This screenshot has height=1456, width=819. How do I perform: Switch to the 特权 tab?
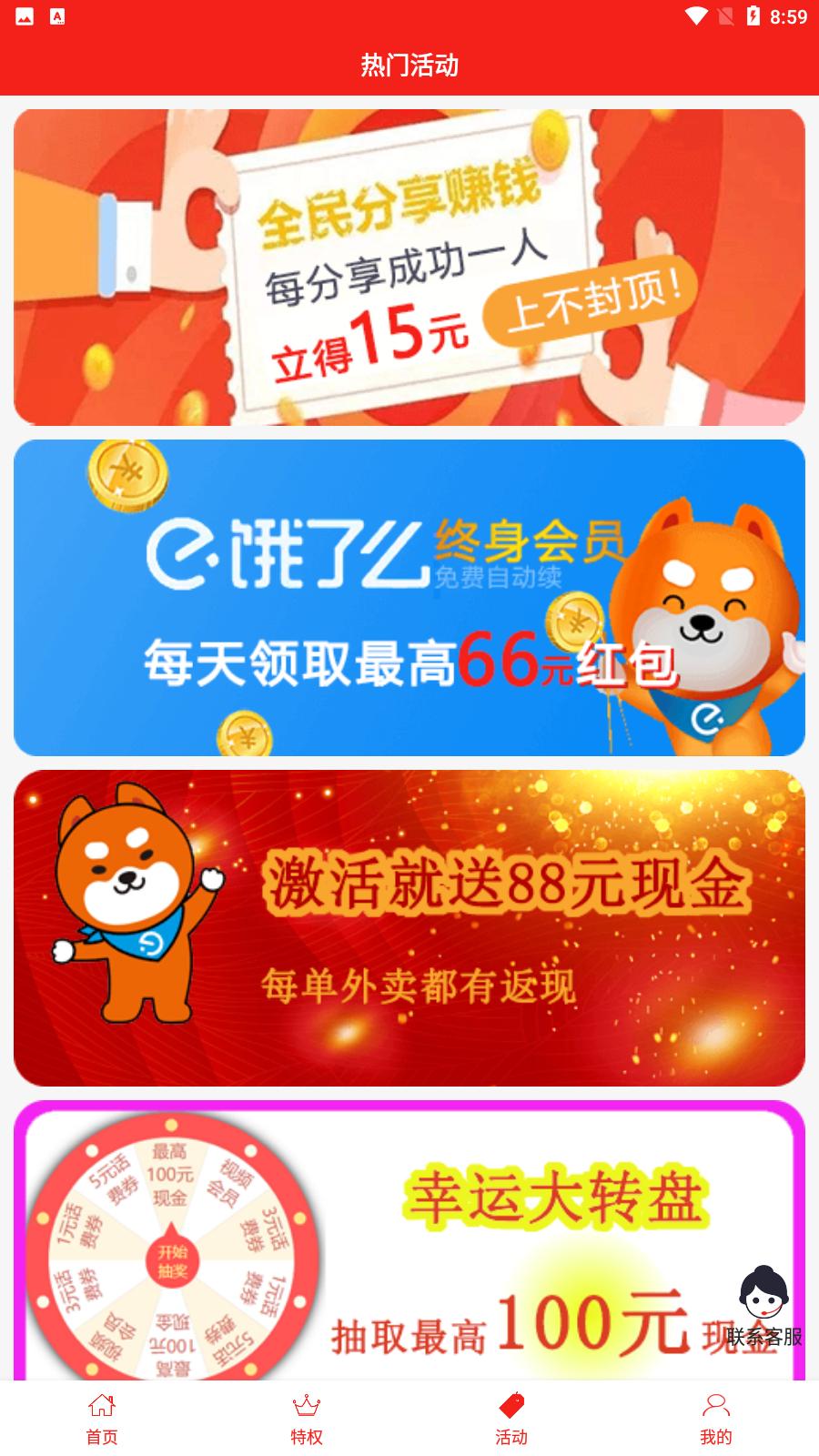pyautogui.click(x=307, y=1419)
